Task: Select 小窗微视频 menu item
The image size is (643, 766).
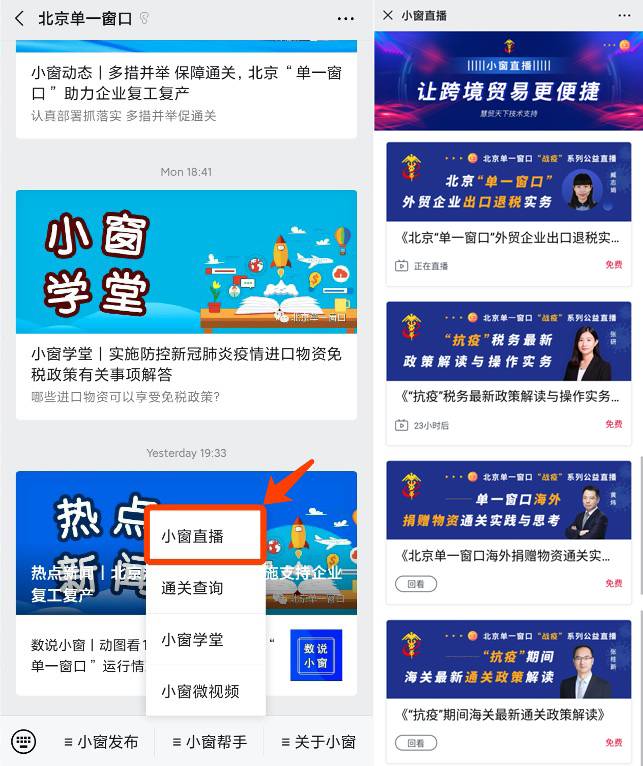Action: pos(205,691)
